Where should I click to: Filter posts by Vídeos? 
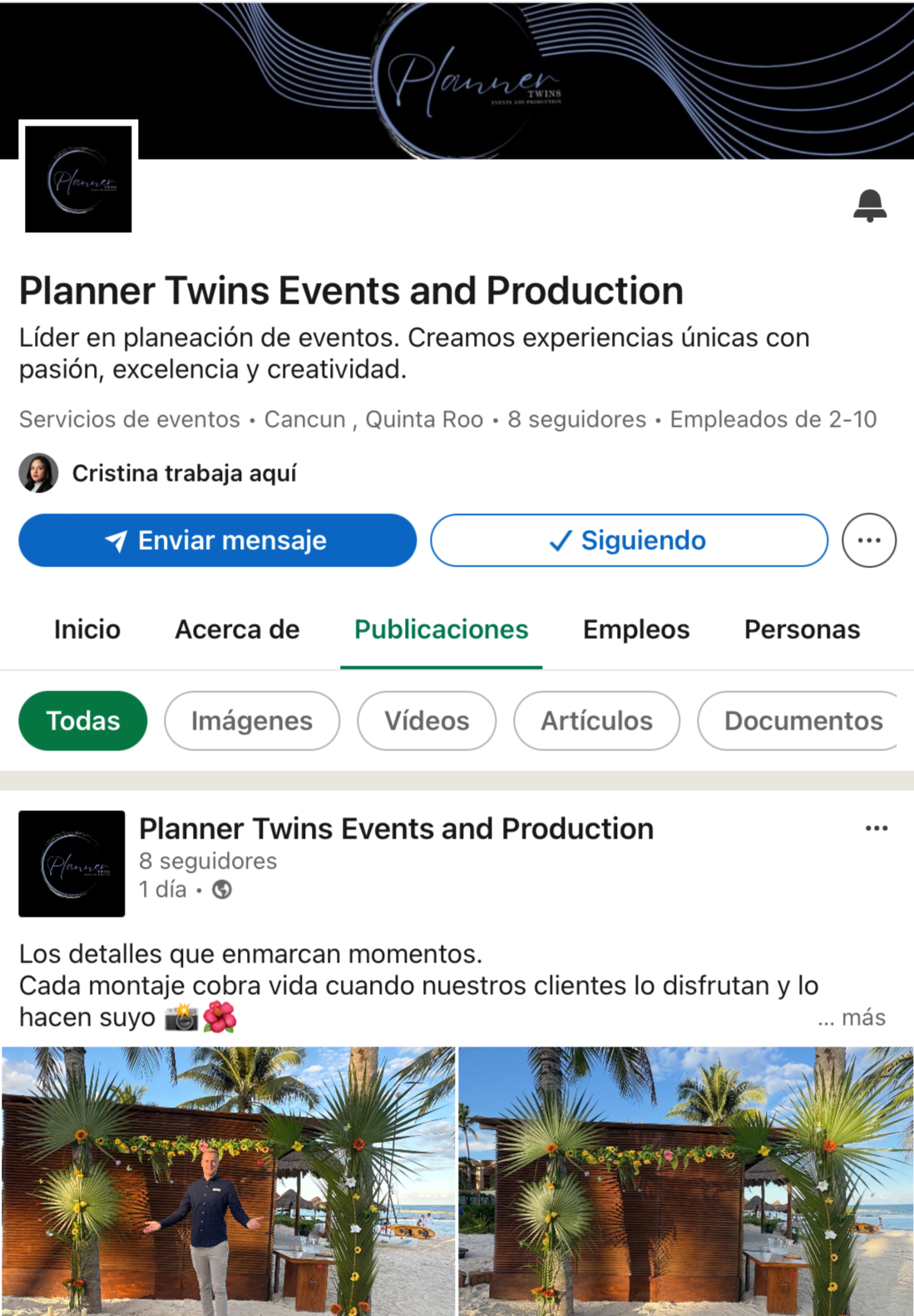pyautogui.click(x=427, y=720)
